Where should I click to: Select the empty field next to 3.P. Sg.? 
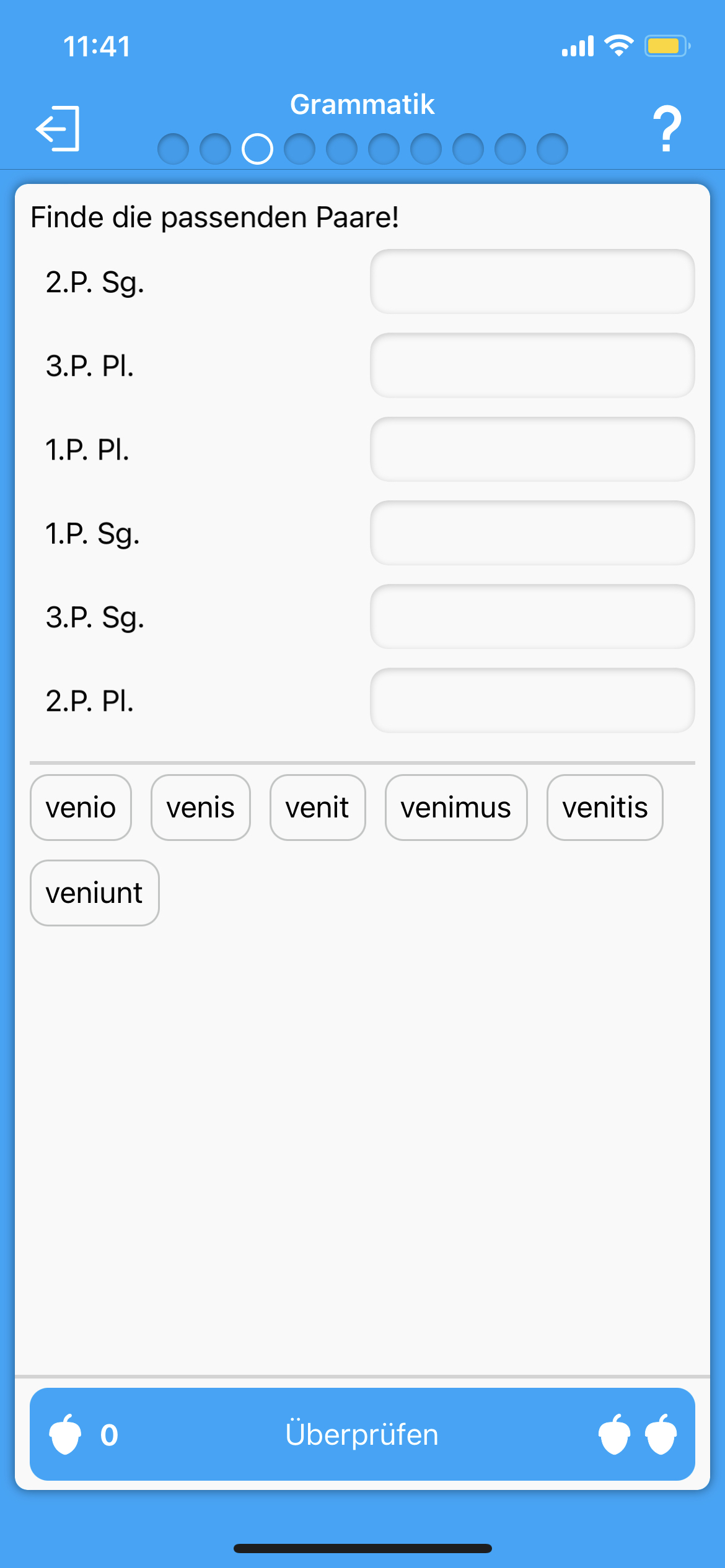tap(532, 617)
